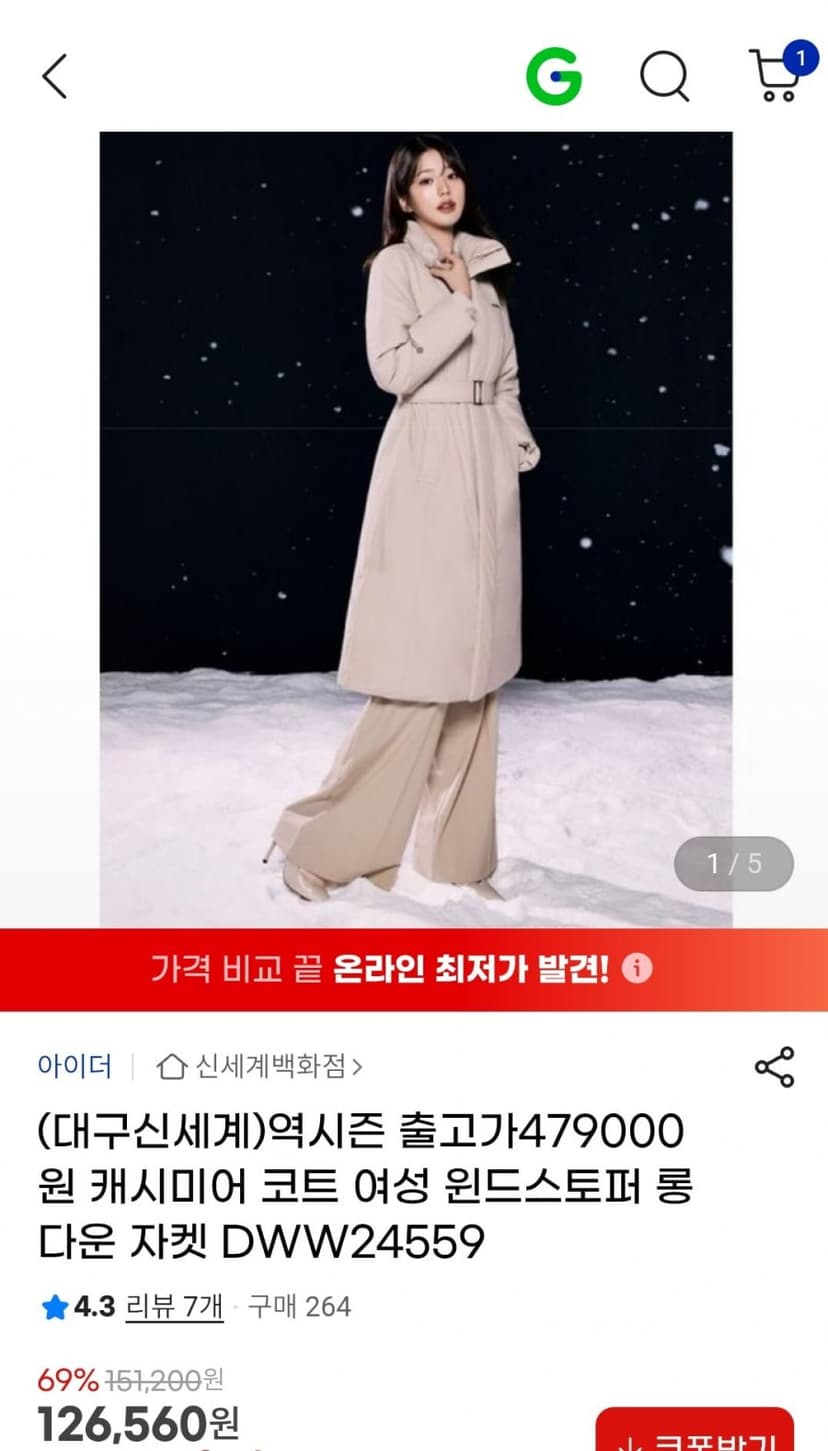Visit the 신세계백화점 shop

tap(260, 1067)
